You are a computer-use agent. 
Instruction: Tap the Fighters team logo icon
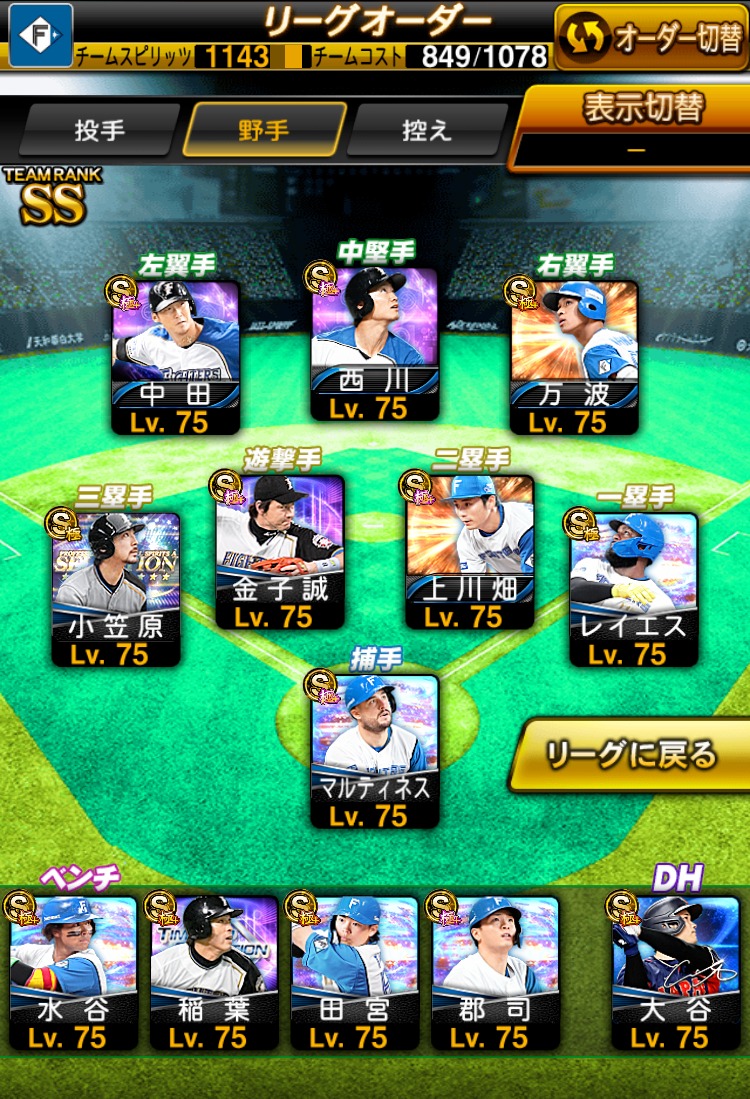pyautogui.click(x=41, y=35)
